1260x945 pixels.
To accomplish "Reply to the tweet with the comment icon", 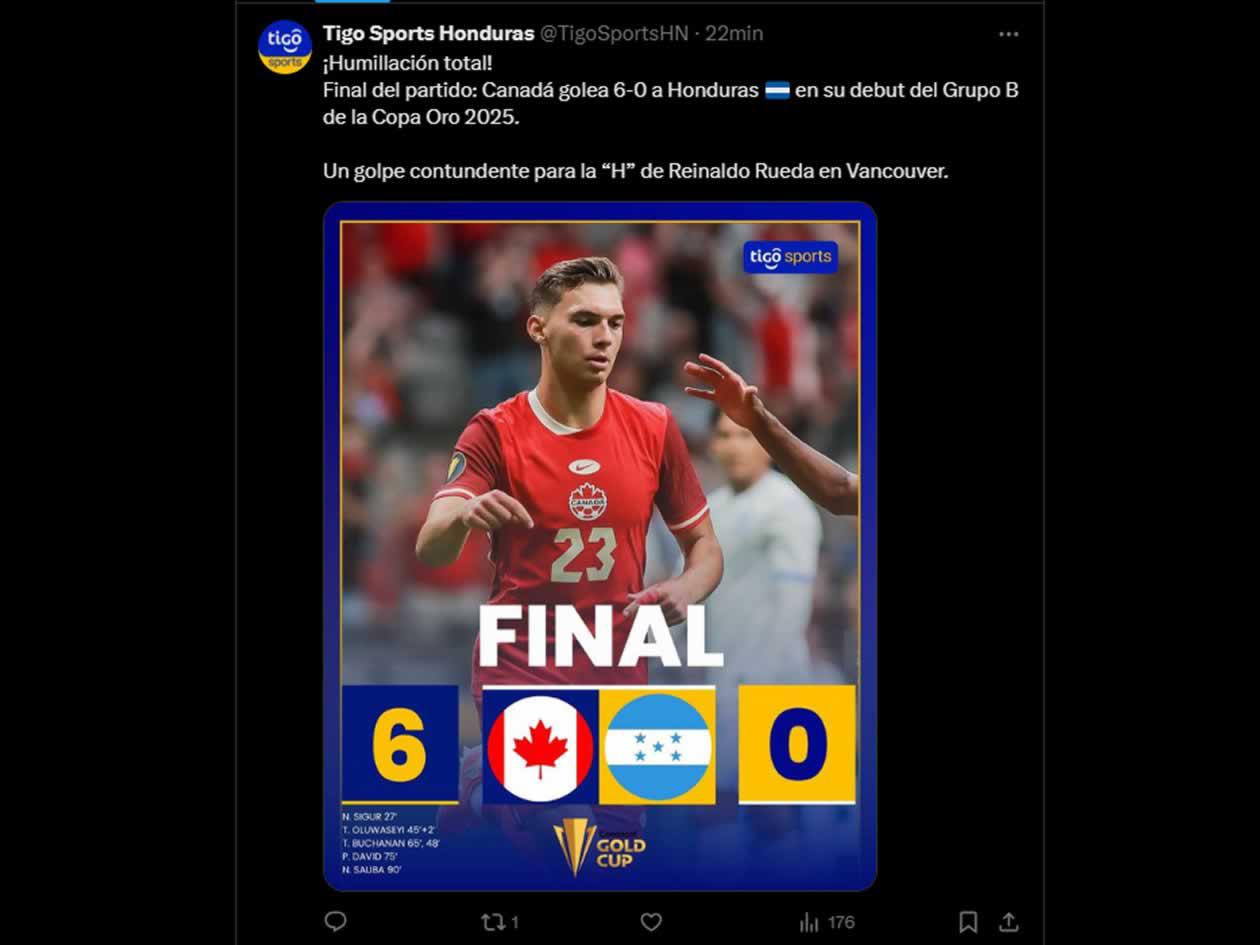I will [336, 921].
